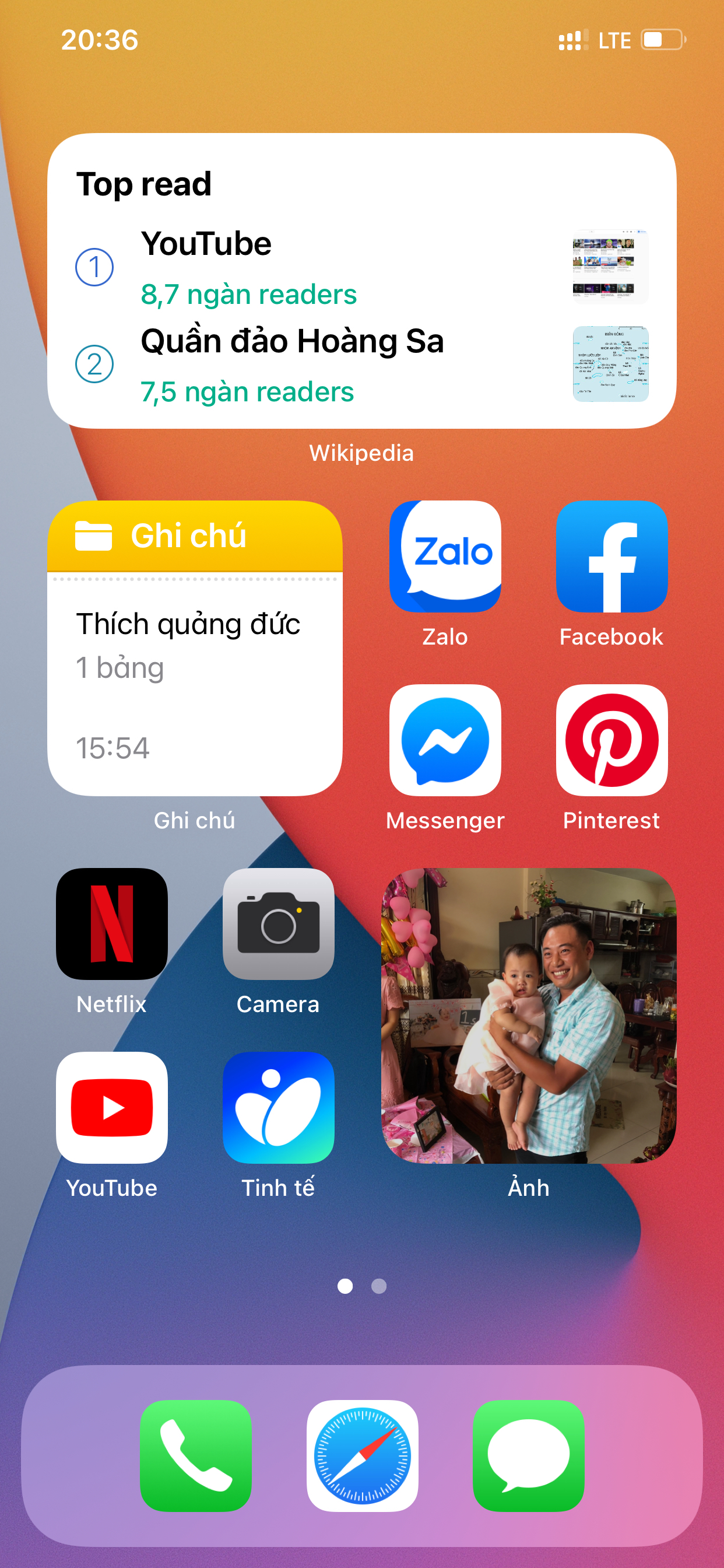Screen dimensions: 724x1568
Task: Open Messages from the dock
Action: tap(529, 1456)
